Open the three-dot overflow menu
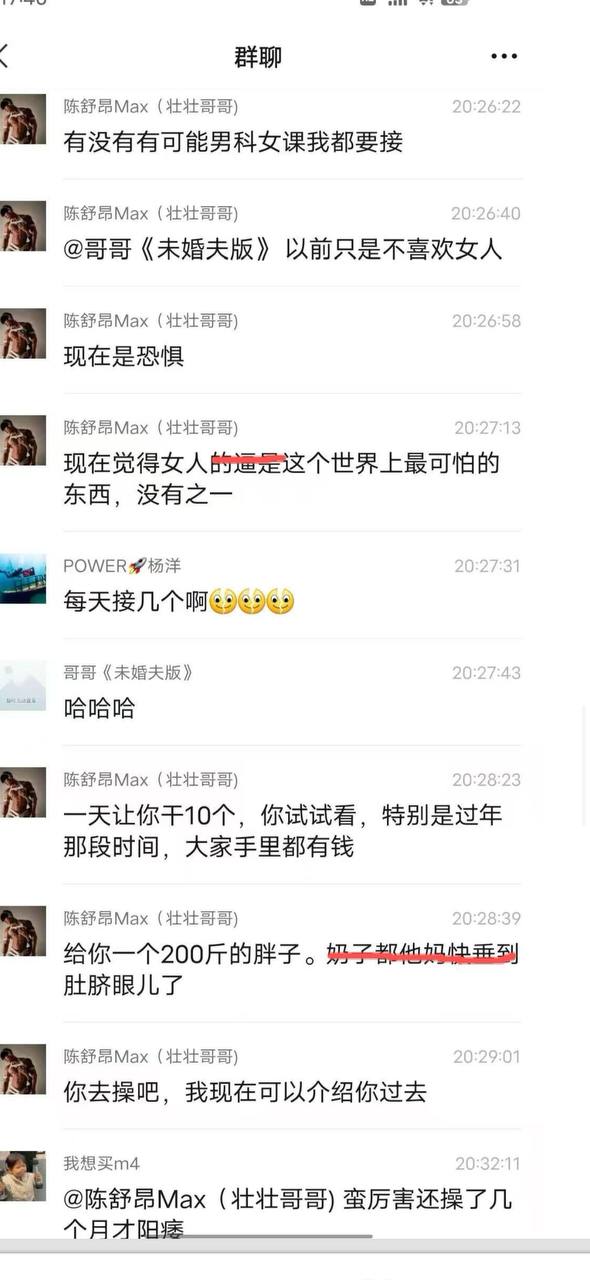The image size is (590, 1280). pos(504,56)
